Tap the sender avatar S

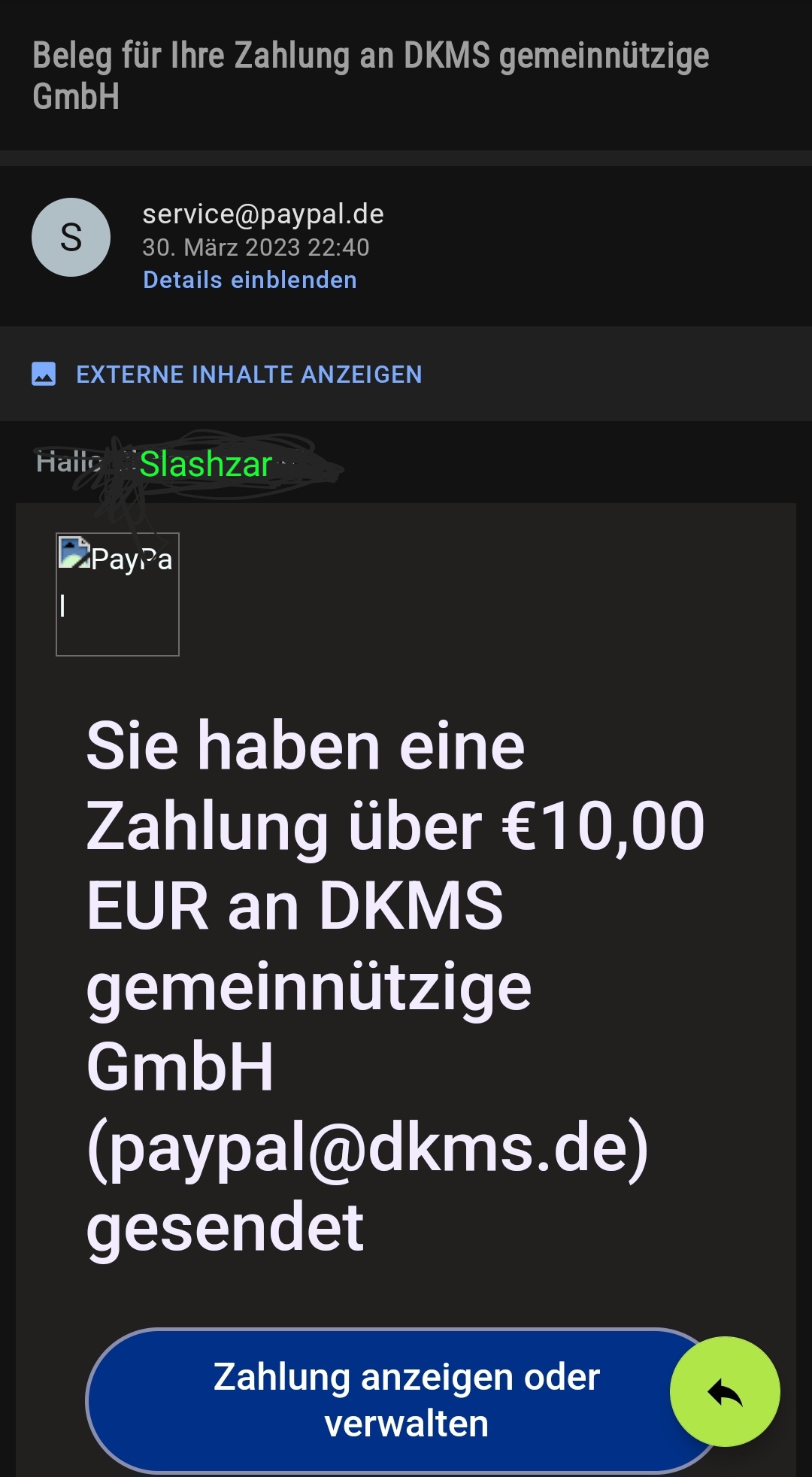click(x=71, y=238)
